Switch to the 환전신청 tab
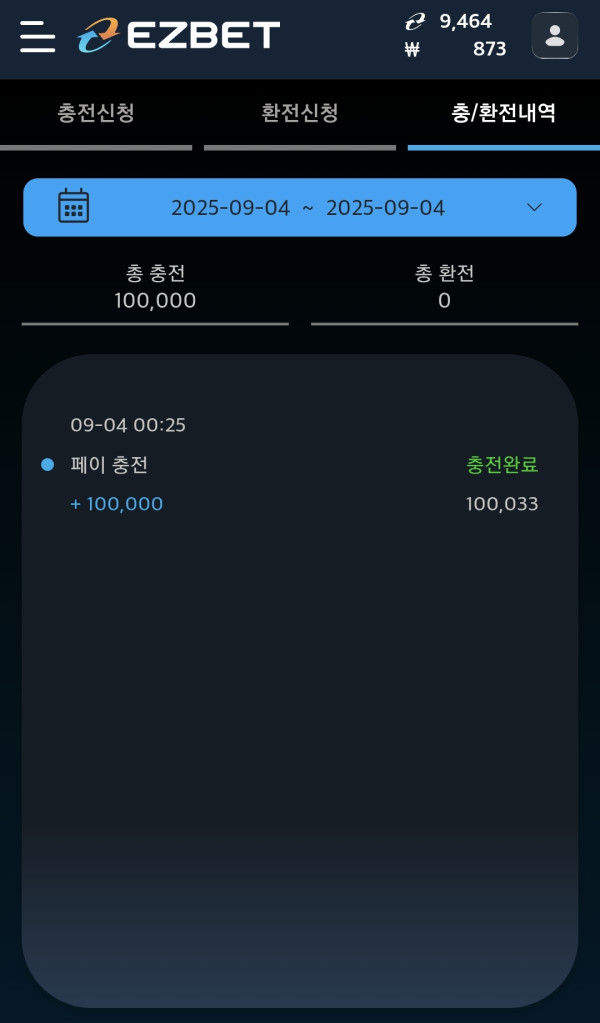This screenshot has width=600, height=1023. click(x=300, y=113)
